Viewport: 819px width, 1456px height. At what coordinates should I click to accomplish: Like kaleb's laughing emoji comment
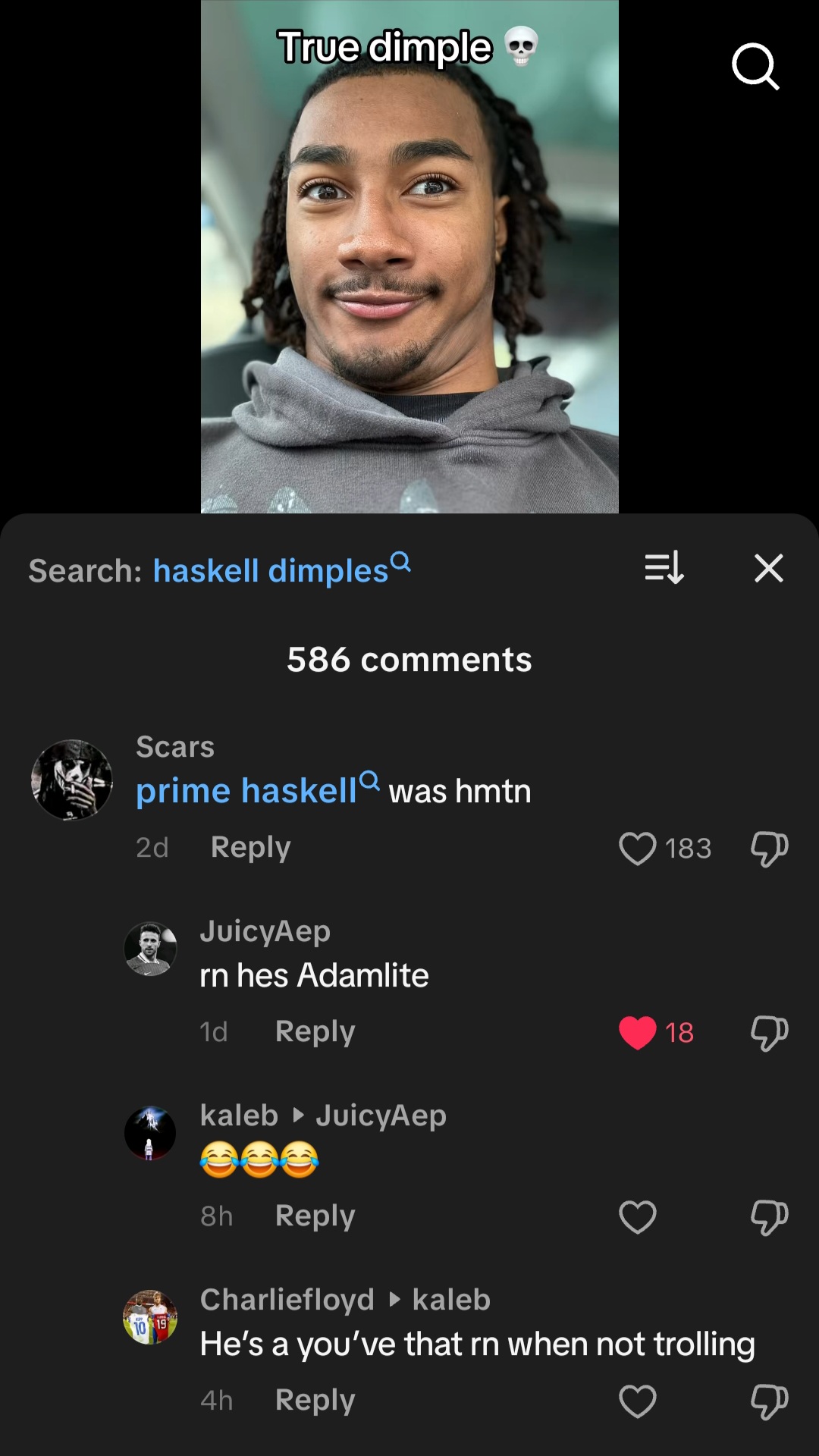coord(639,1216)
